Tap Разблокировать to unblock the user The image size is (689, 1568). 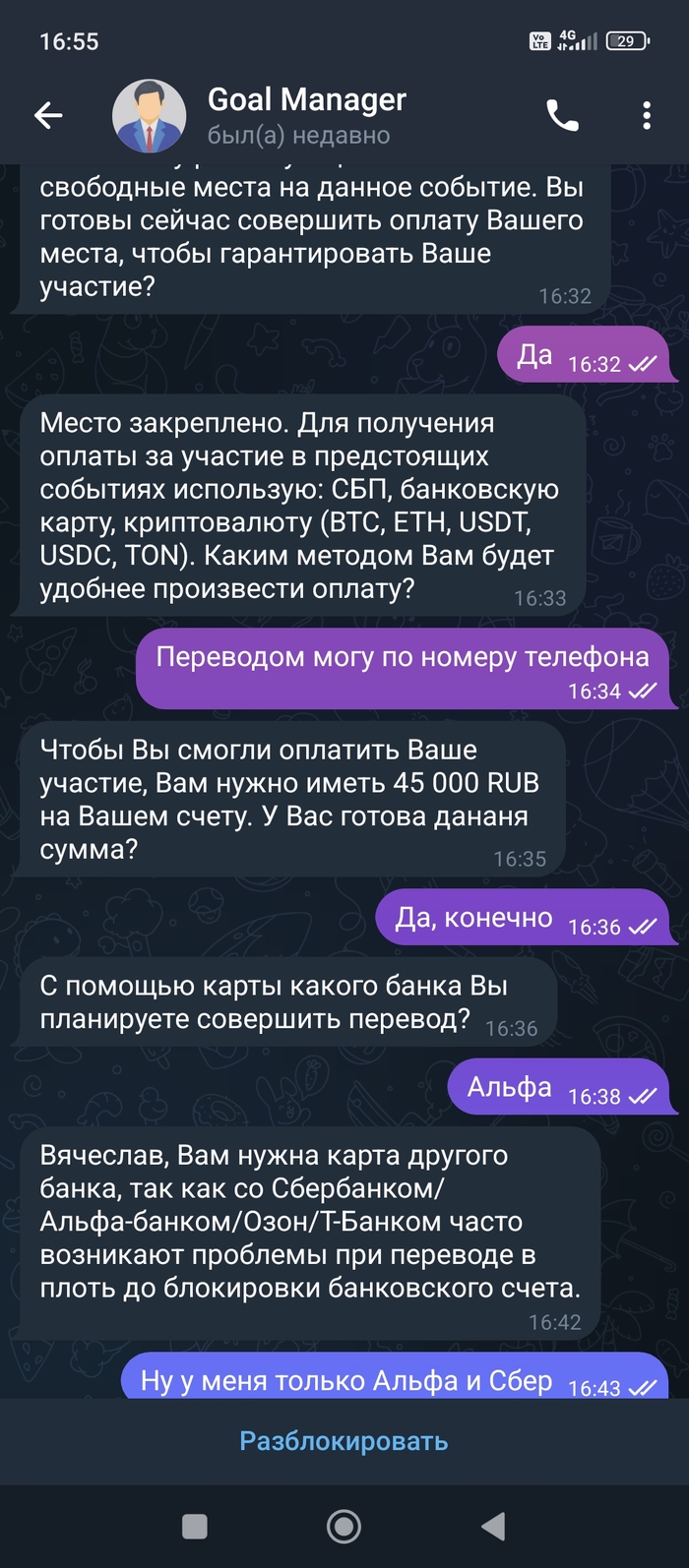pyautogui.click(x=344, y=1441)
